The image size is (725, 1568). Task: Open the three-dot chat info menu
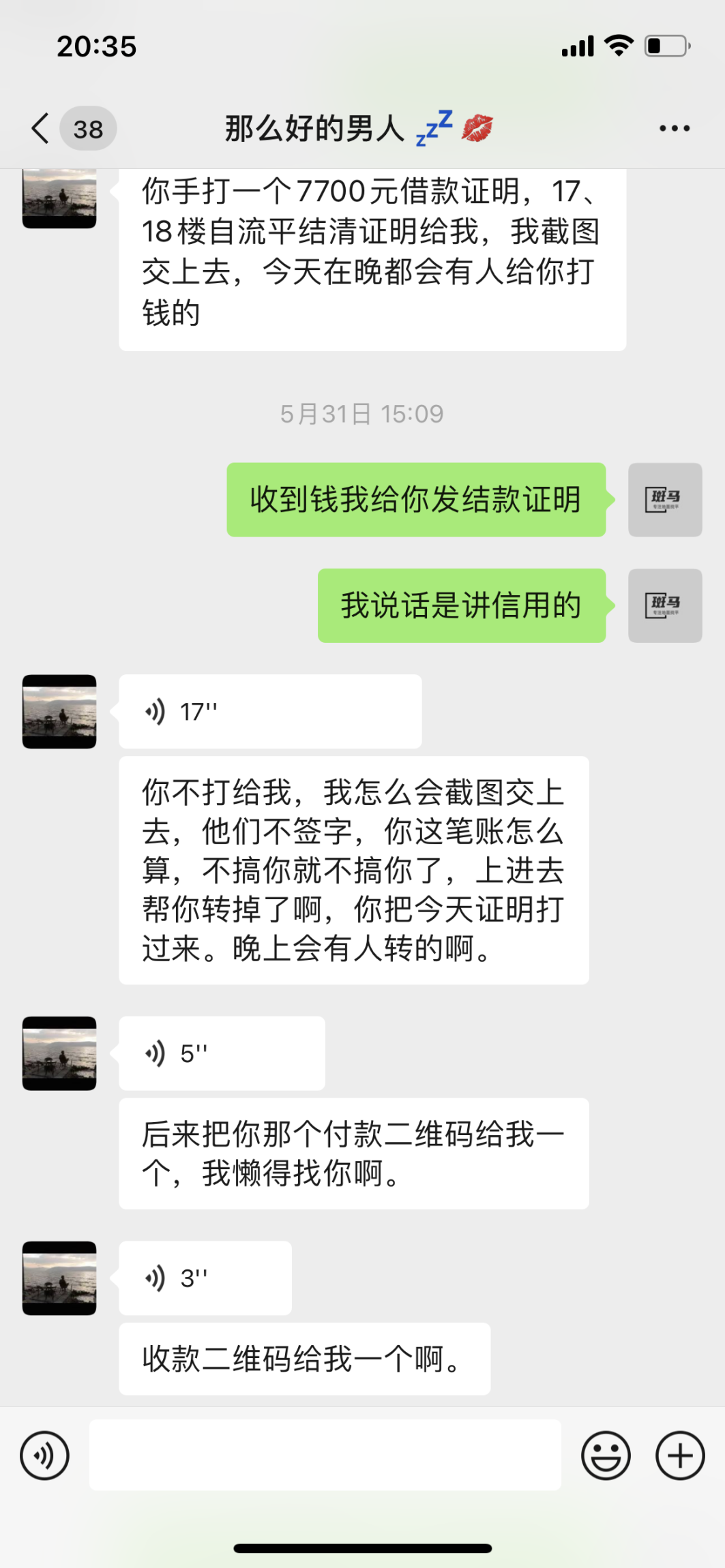[674, 128]
